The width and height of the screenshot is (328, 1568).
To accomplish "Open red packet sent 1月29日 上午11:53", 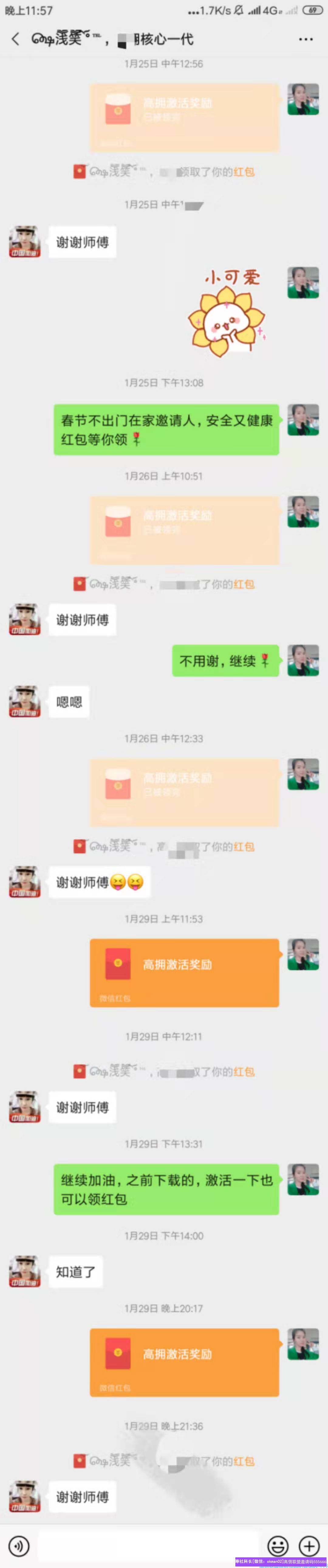I will click(x=184, y=972).
